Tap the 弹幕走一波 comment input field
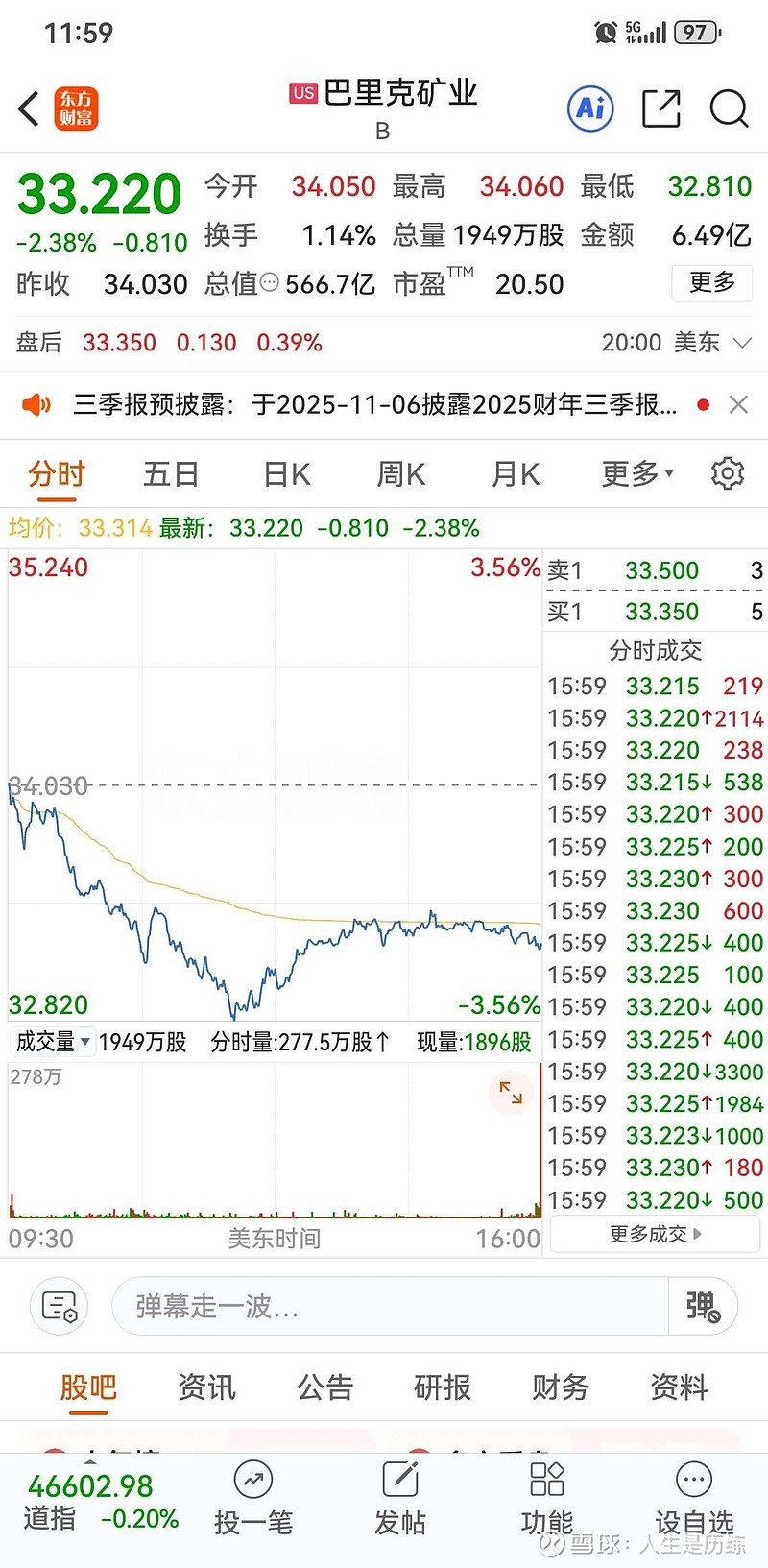Screen dimensions: 768x1568 coord(384,1306)
